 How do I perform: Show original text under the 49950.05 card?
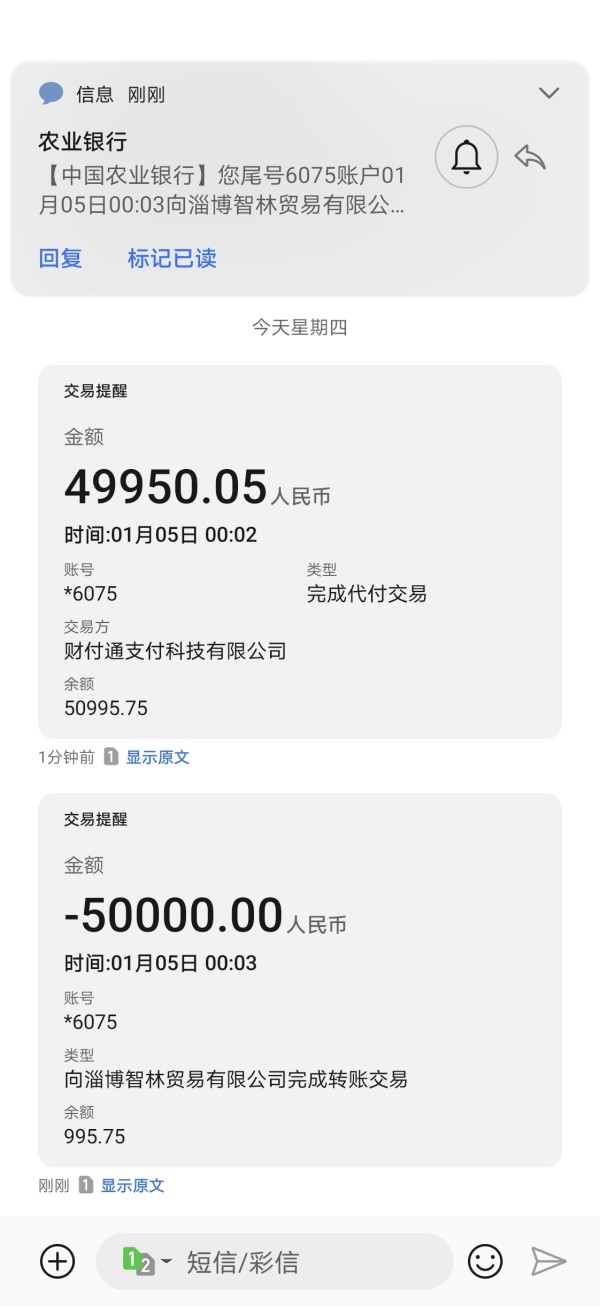point(157,757)
